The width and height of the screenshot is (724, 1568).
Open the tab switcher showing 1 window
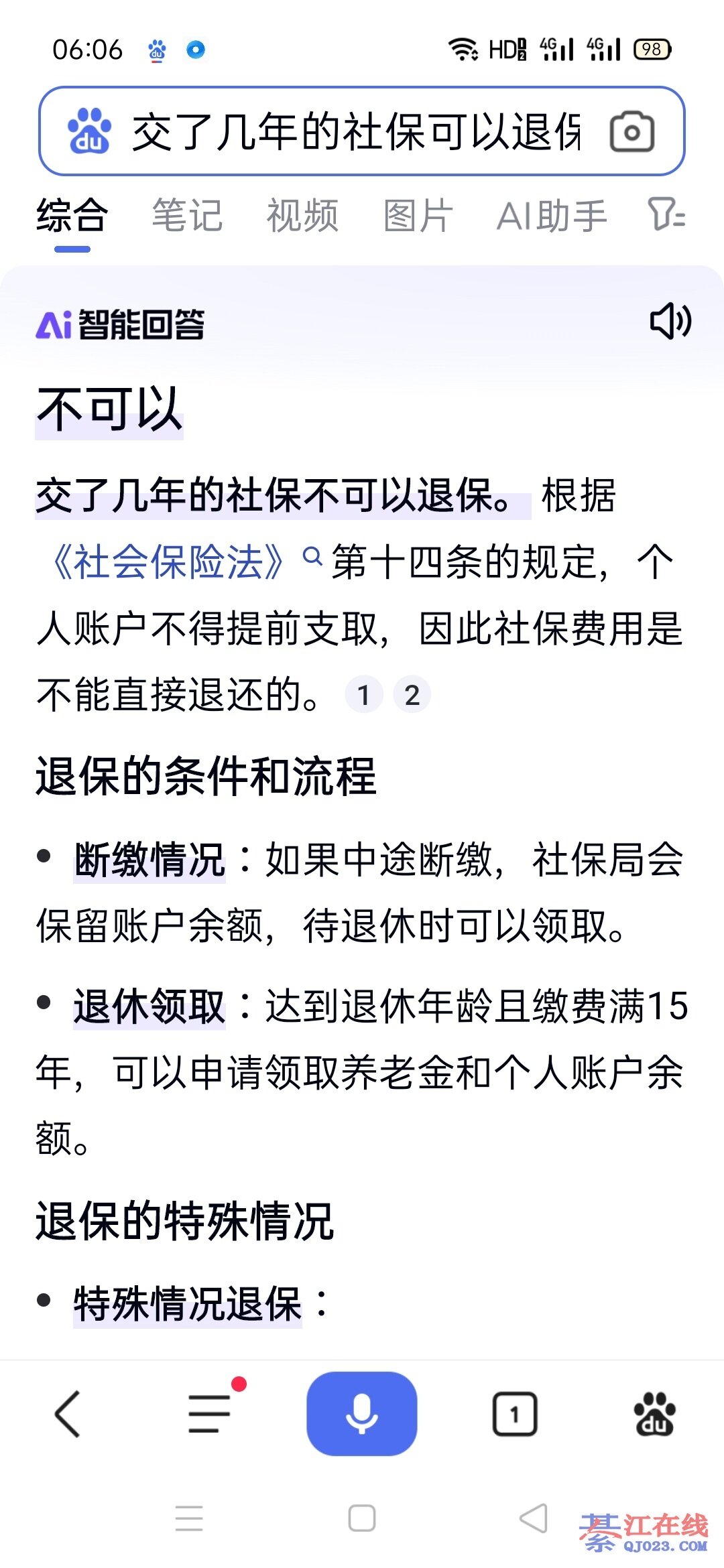point(515,1414)
